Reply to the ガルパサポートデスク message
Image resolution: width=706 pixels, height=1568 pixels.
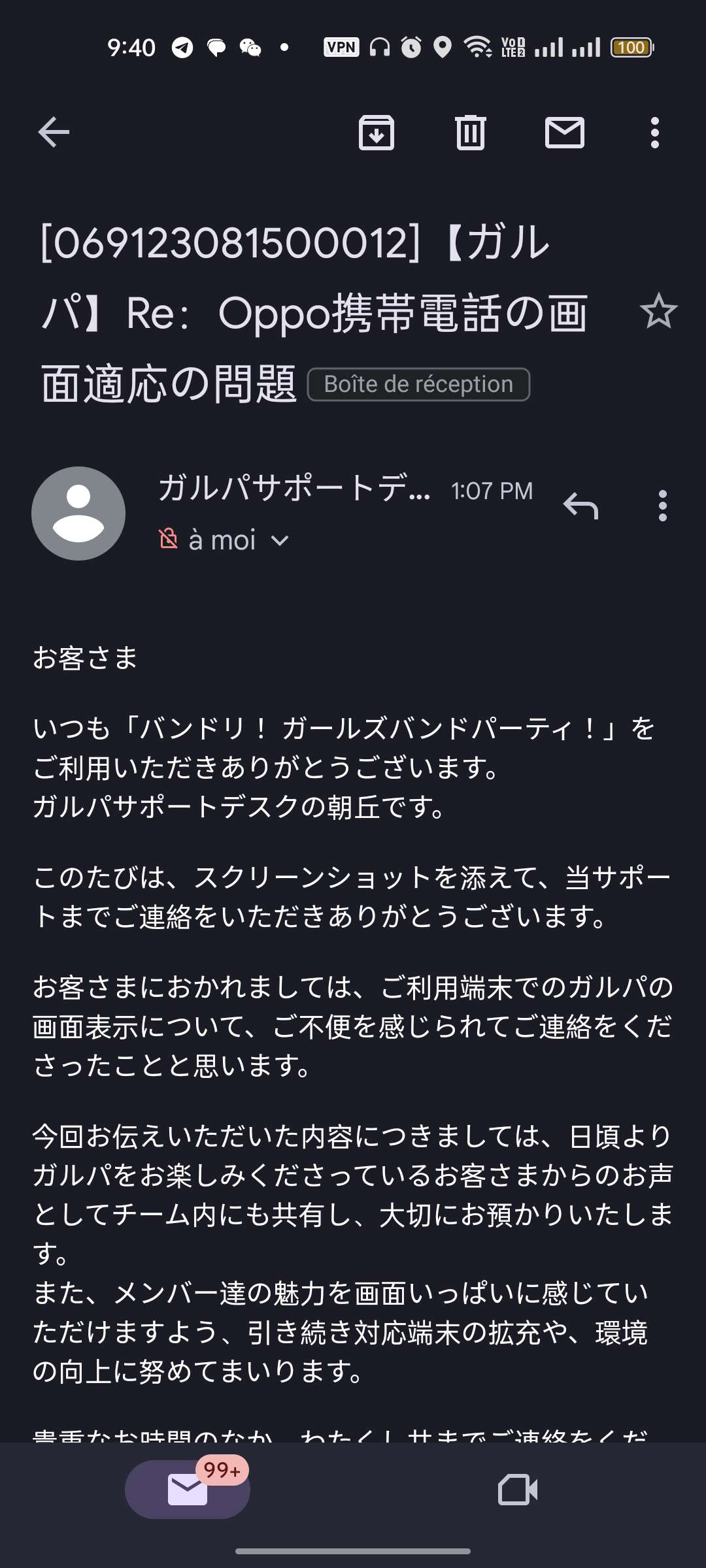tap(580, 506)
